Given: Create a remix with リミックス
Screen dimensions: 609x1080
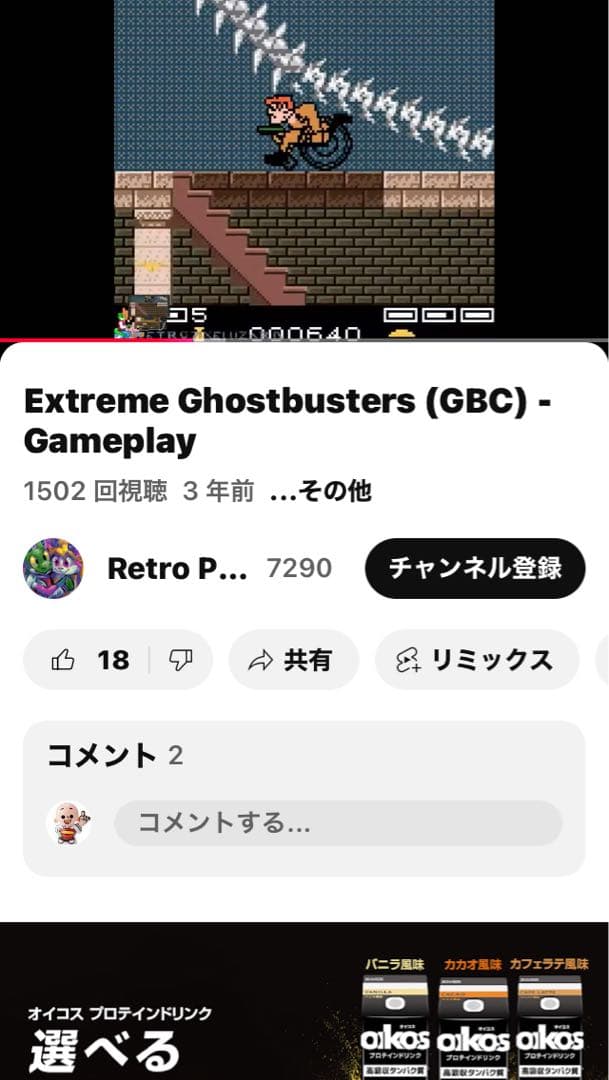Looking at the screenshot, I should point(476,660).
